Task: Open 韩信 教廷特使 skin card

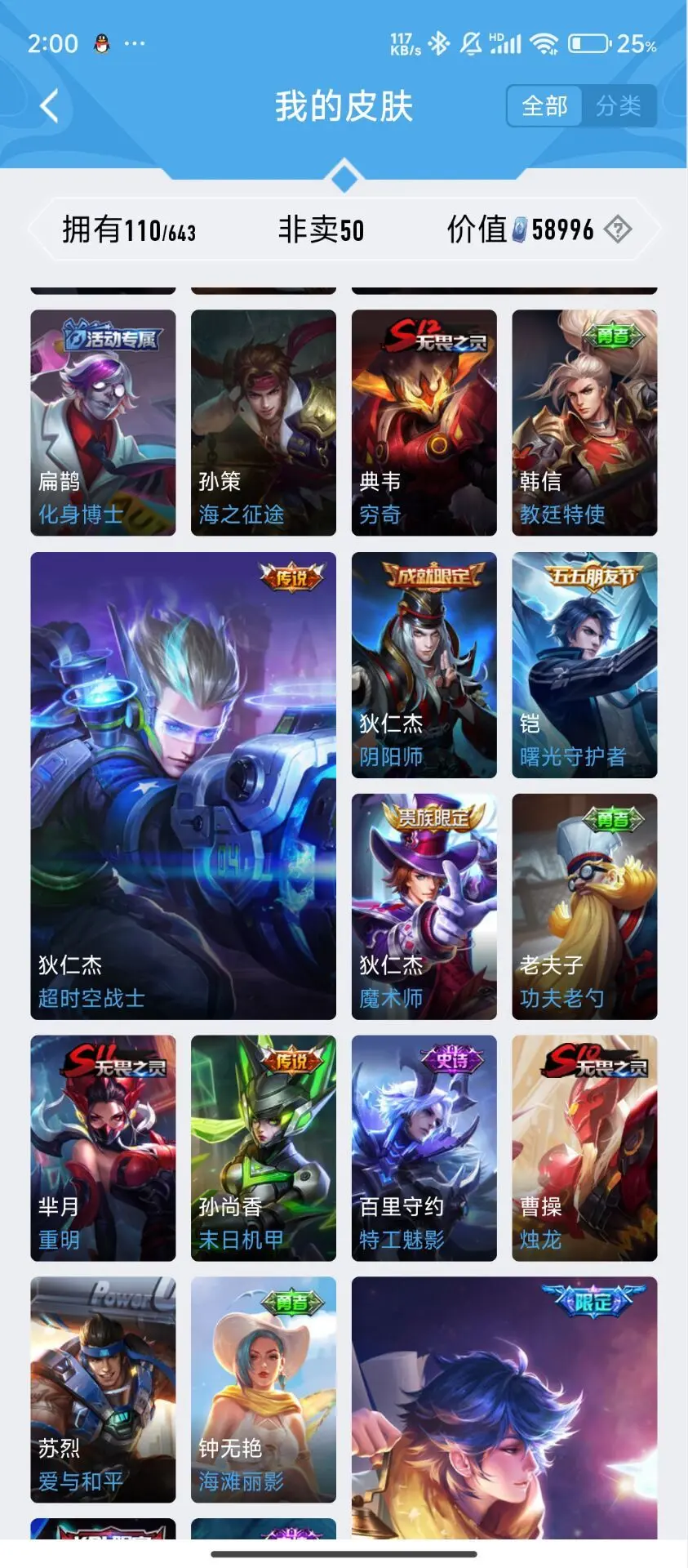Action: pos(584,423)
